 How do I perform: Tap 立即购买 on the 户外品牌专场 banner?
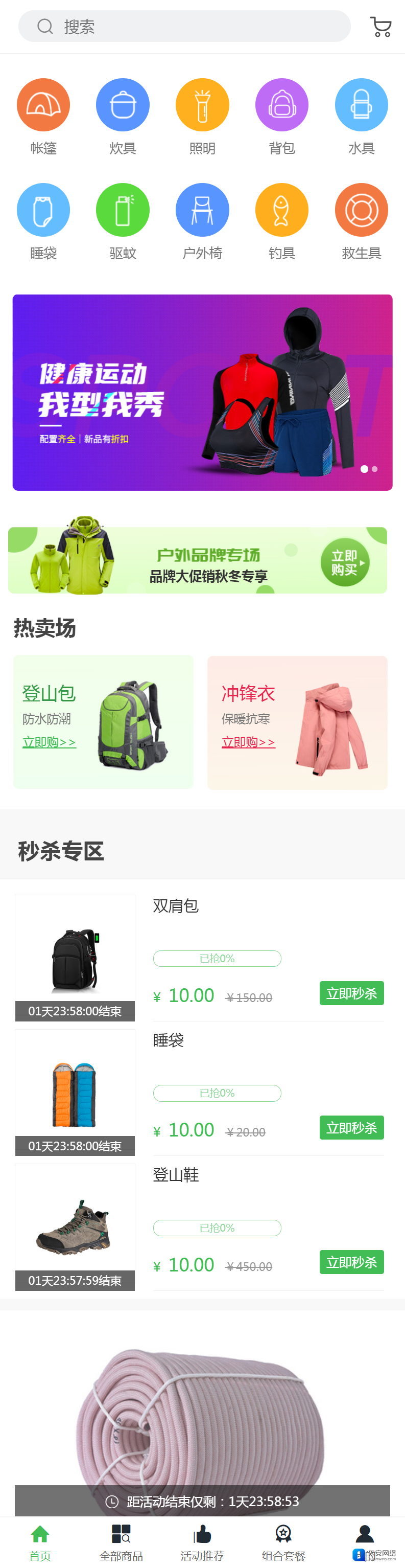[x=345, y=562]
